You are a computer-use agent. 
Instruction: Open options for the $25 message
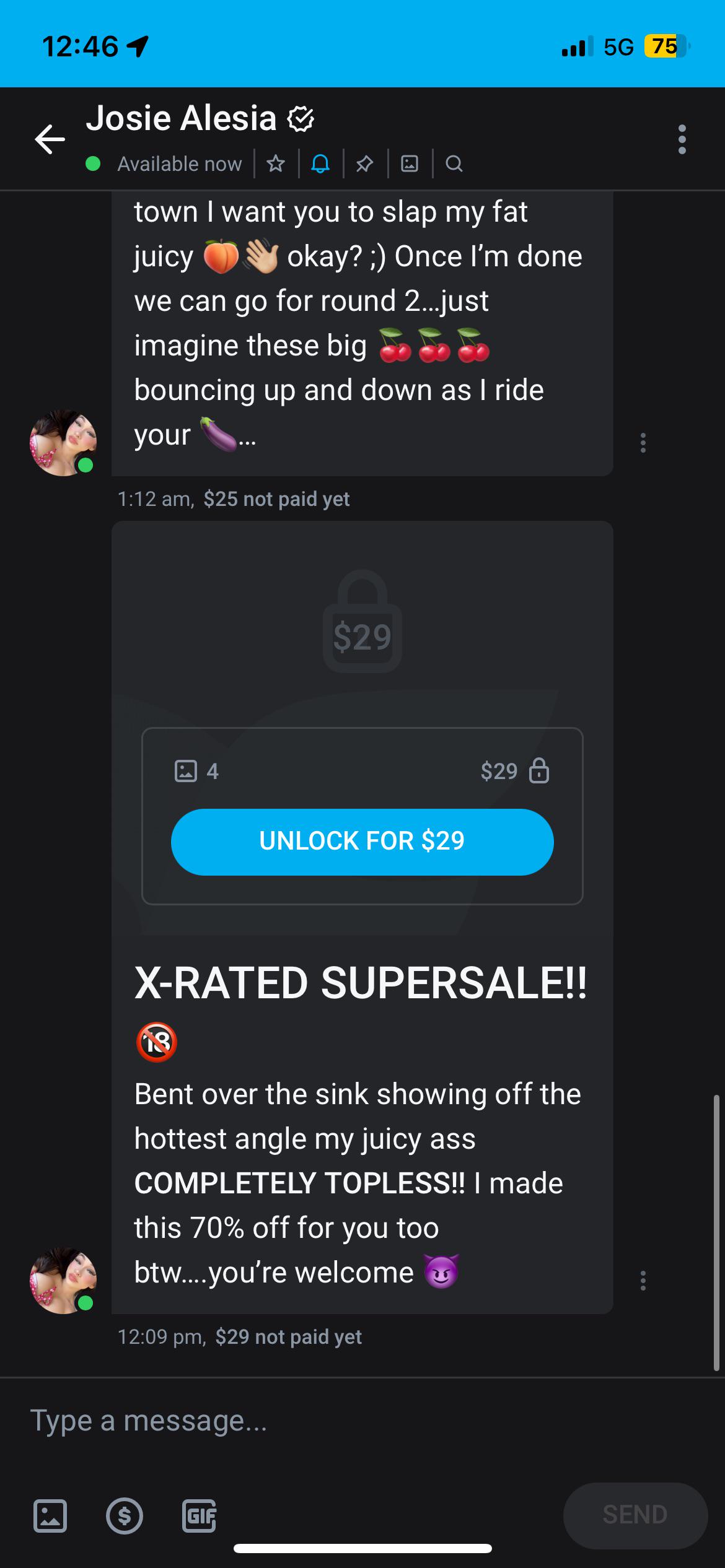[643, 443]
